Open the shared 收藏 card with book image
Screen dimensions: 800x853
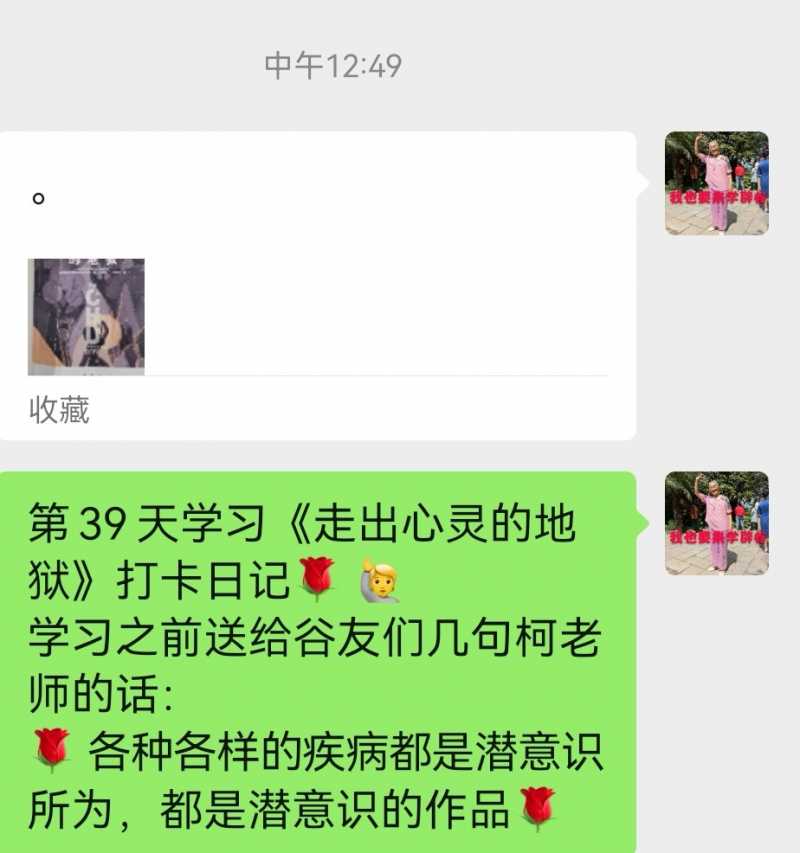click(x=318, y=286)
